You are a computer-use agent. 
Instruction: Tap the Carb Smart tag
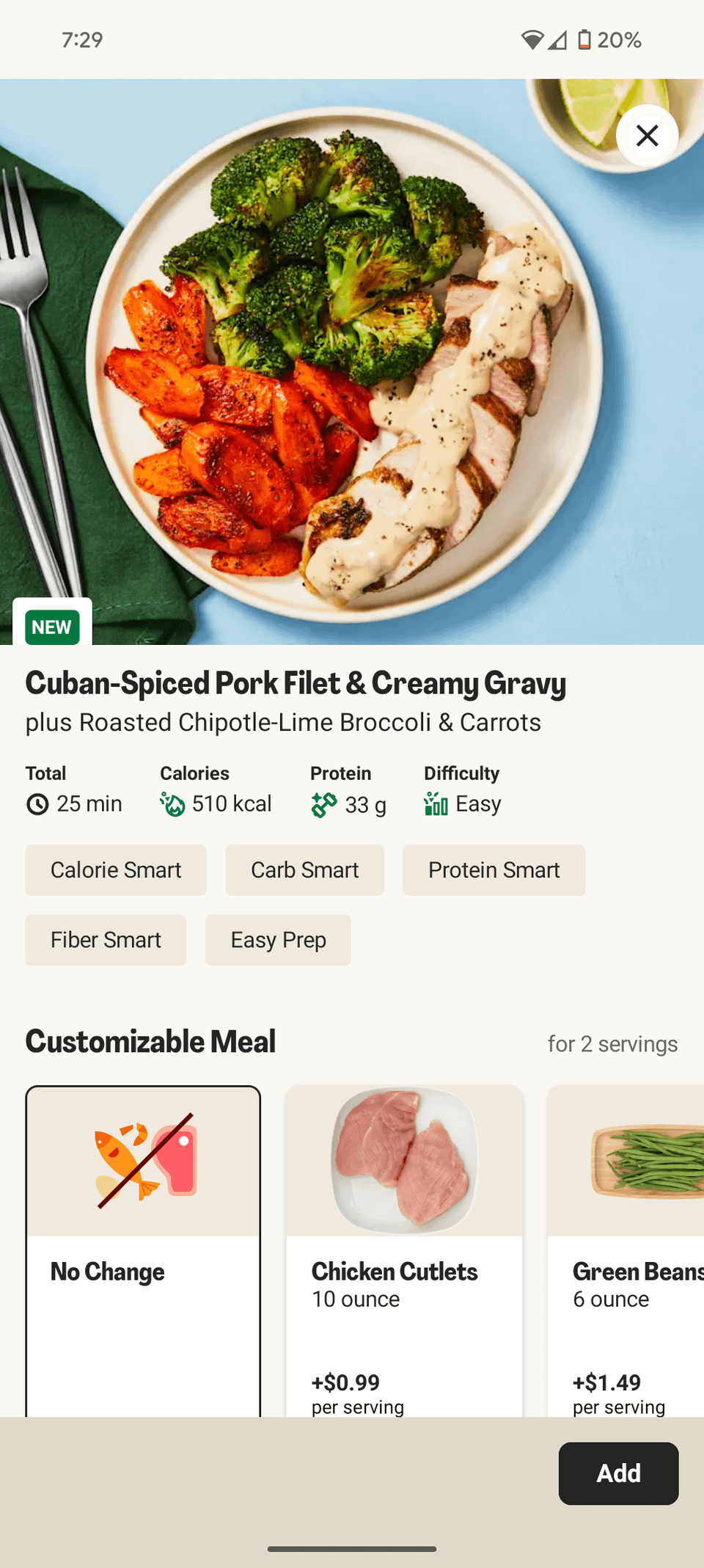click(x=304, y=870)
